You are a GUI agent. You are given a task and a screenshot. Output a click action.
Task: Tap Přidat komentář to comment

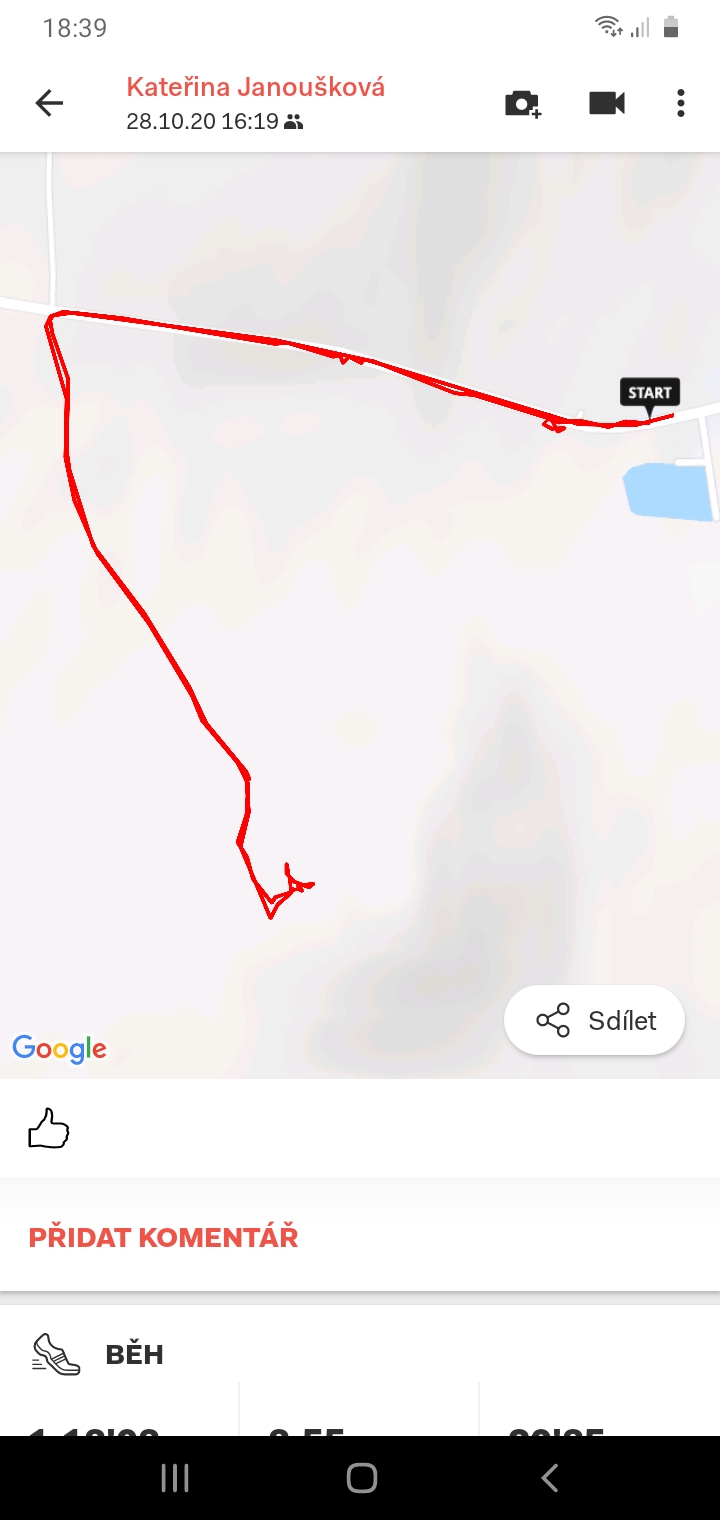[x=163, y=1237]
